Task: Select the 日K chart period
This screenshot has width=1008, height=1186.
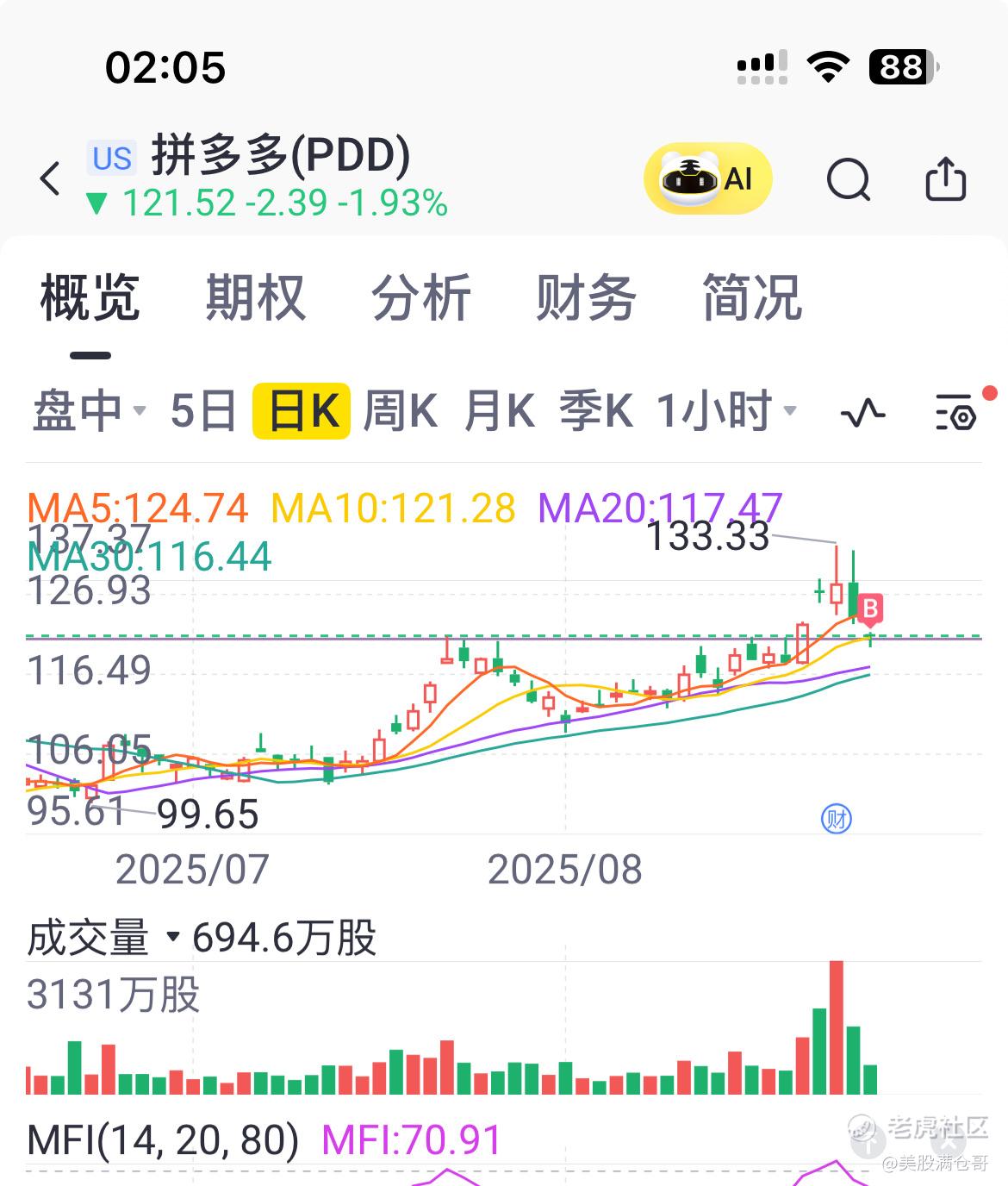Action: coord(302,411)
